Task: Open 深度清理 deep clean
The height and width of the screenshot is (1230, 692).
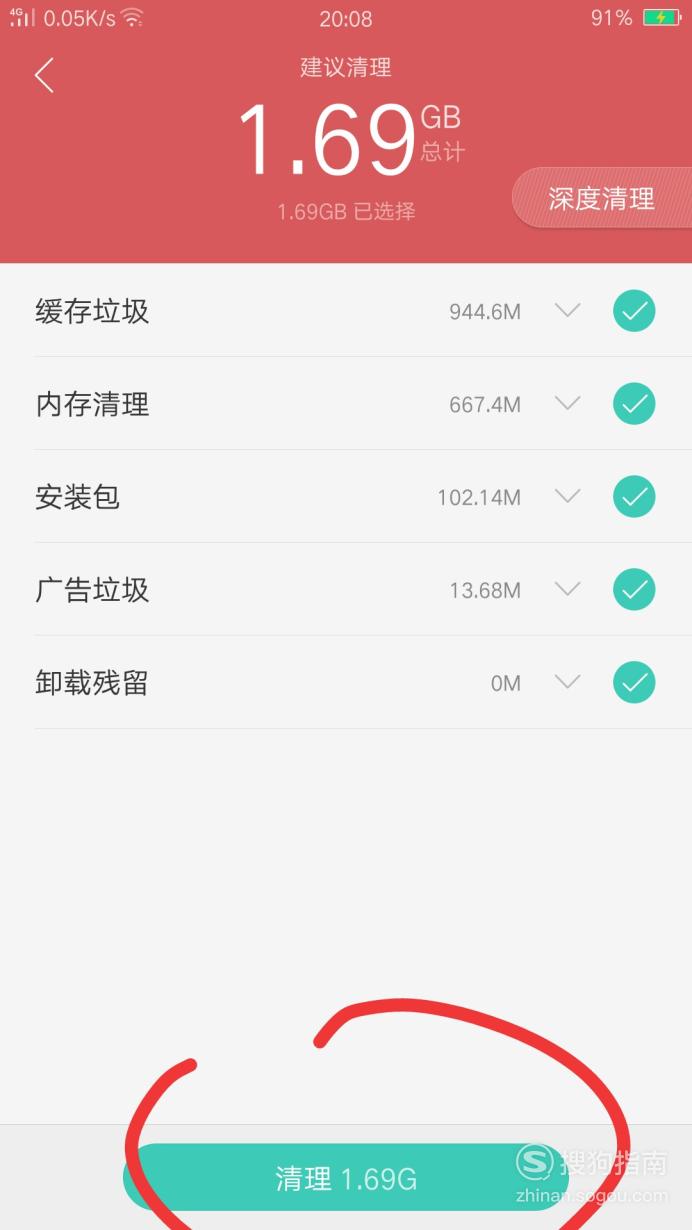Action: [602, 198]
